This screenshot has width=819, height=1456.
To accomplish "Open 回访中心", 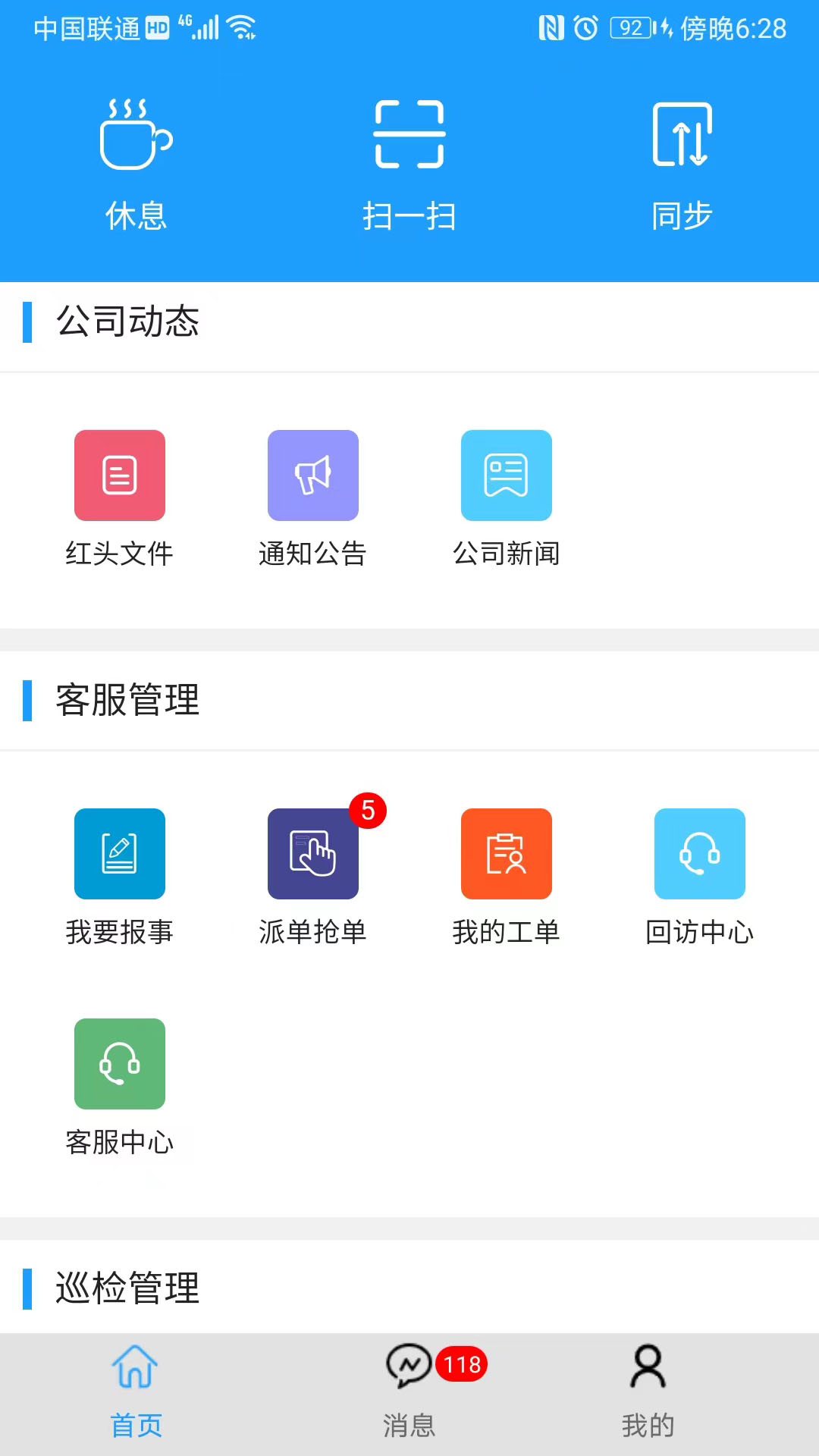I will click(699, 877).
